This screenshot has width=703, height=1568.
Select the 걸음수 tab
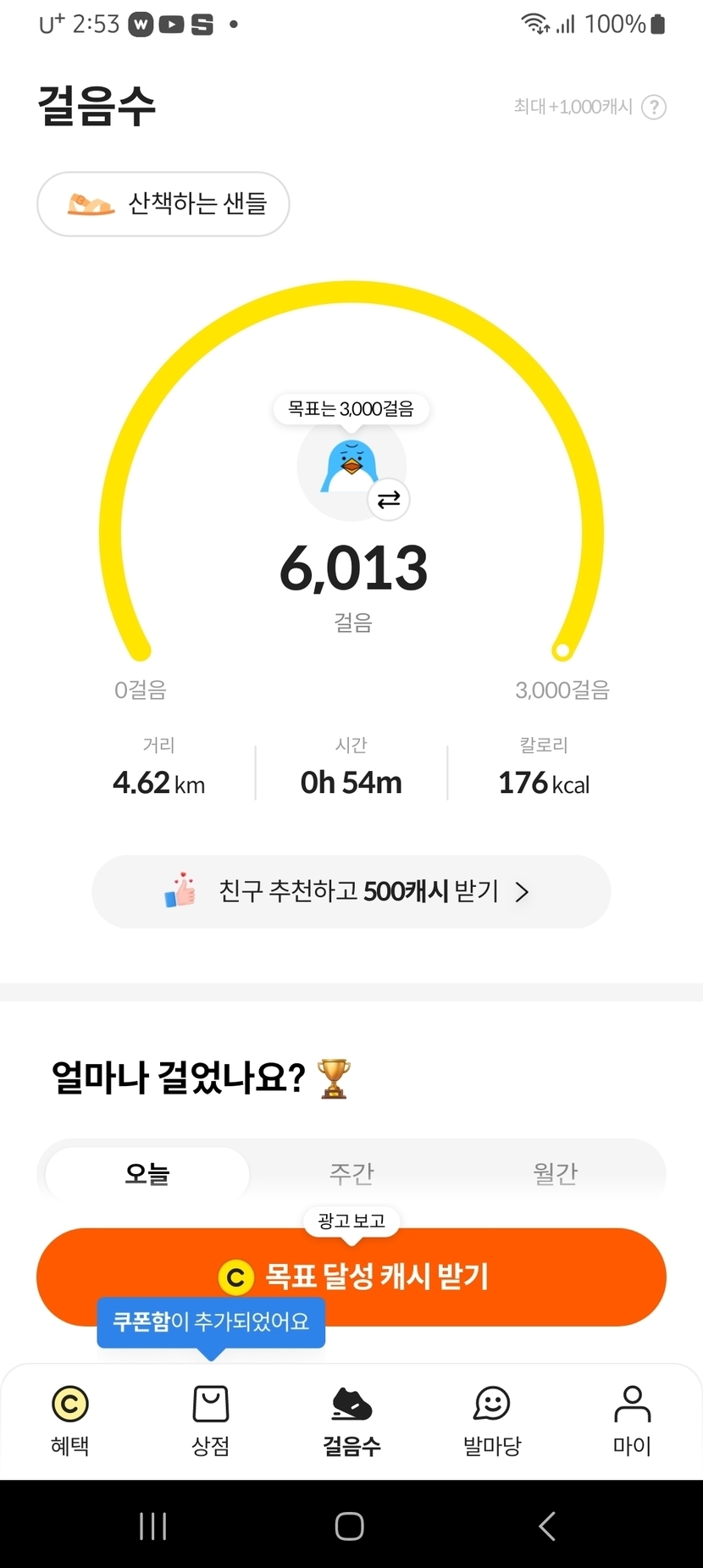point(351,1419)
